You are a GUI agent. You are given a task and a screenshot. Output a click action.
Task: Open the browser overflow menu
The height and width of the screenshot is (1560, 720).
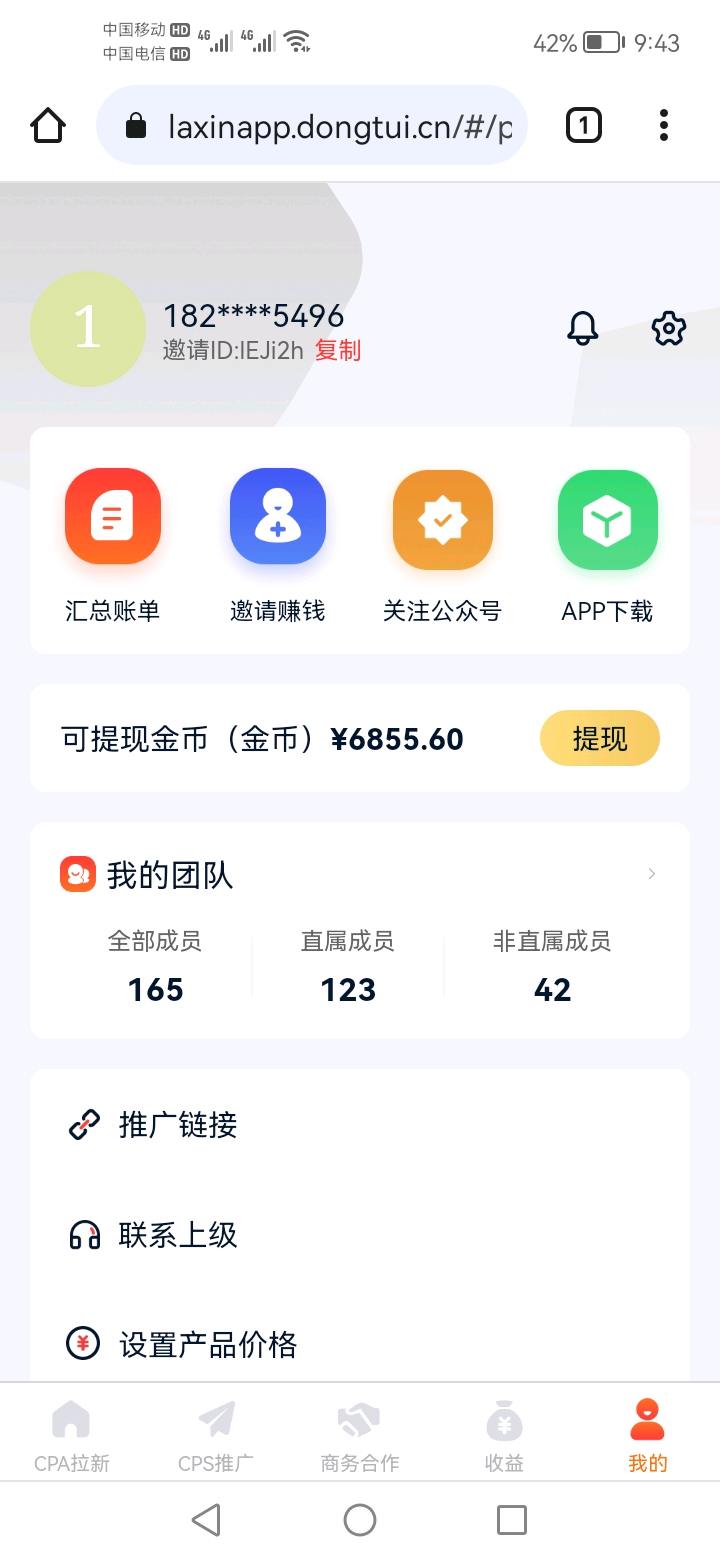663,125
